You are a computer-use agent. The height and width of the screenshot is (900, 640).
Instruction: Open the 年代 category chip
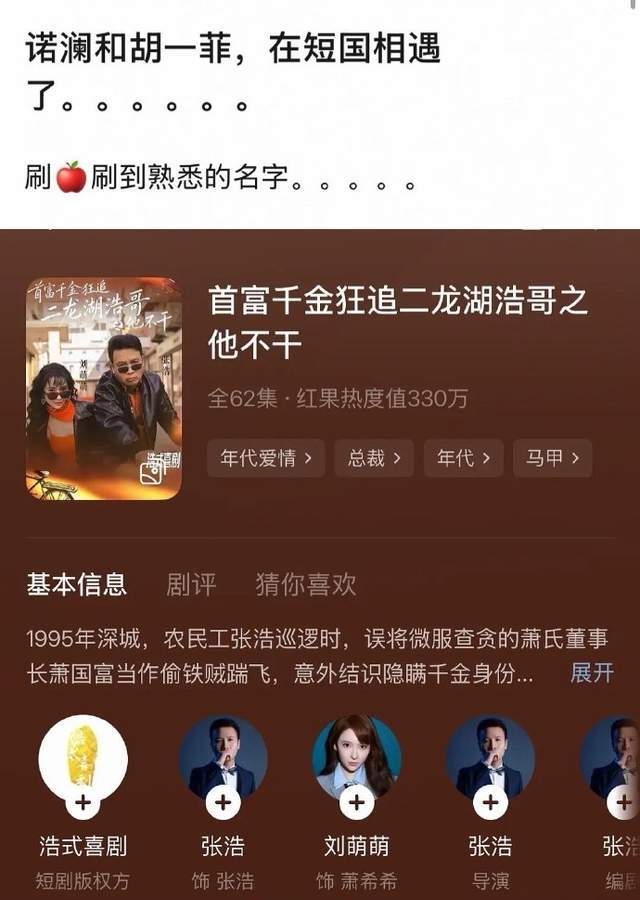point(463,458)
